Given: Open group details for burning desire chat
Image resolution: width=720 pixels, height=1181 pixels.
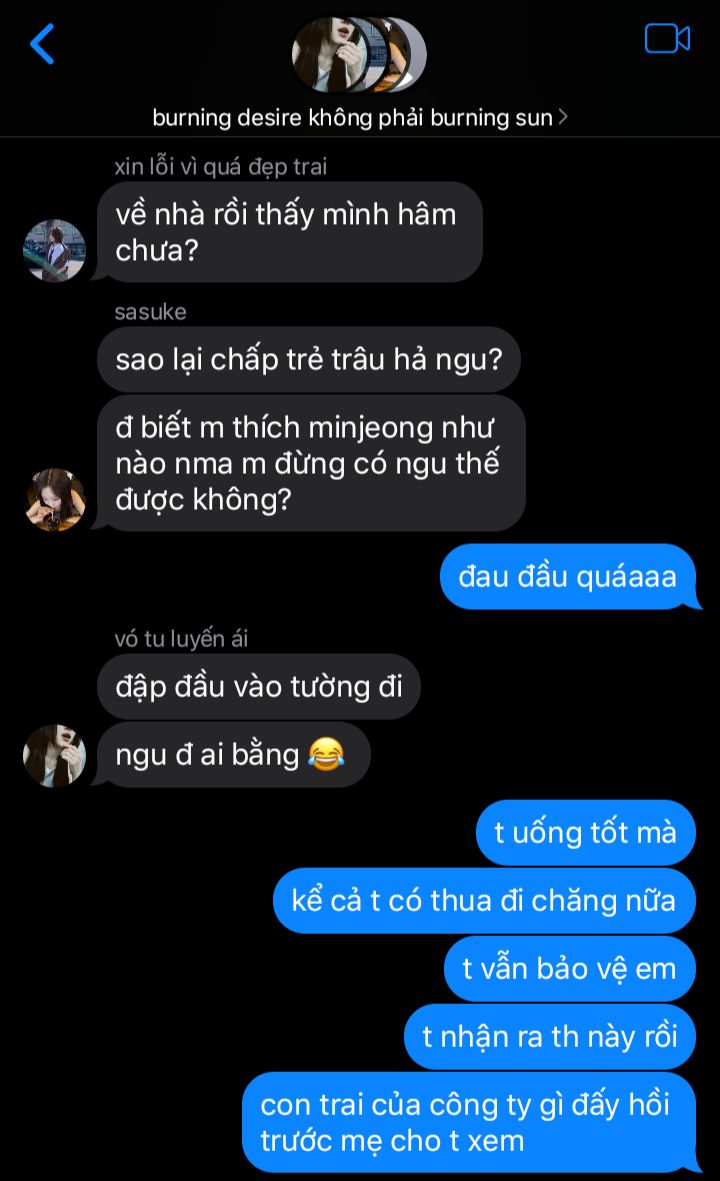Looking at the screenshot, I should [x=360, y=118].
